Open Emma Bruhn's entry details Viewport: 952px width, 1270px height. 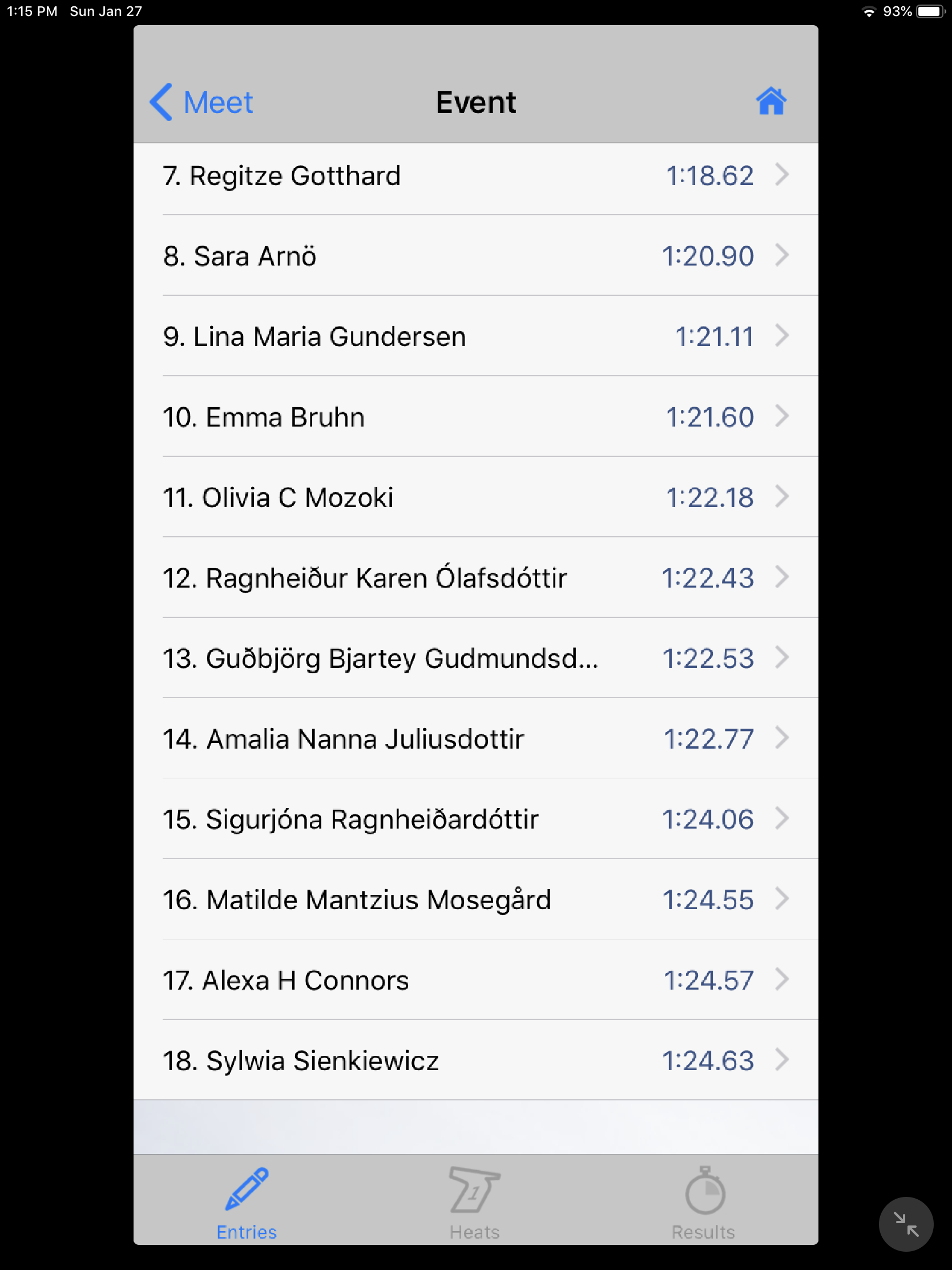(x=475, y=417)
